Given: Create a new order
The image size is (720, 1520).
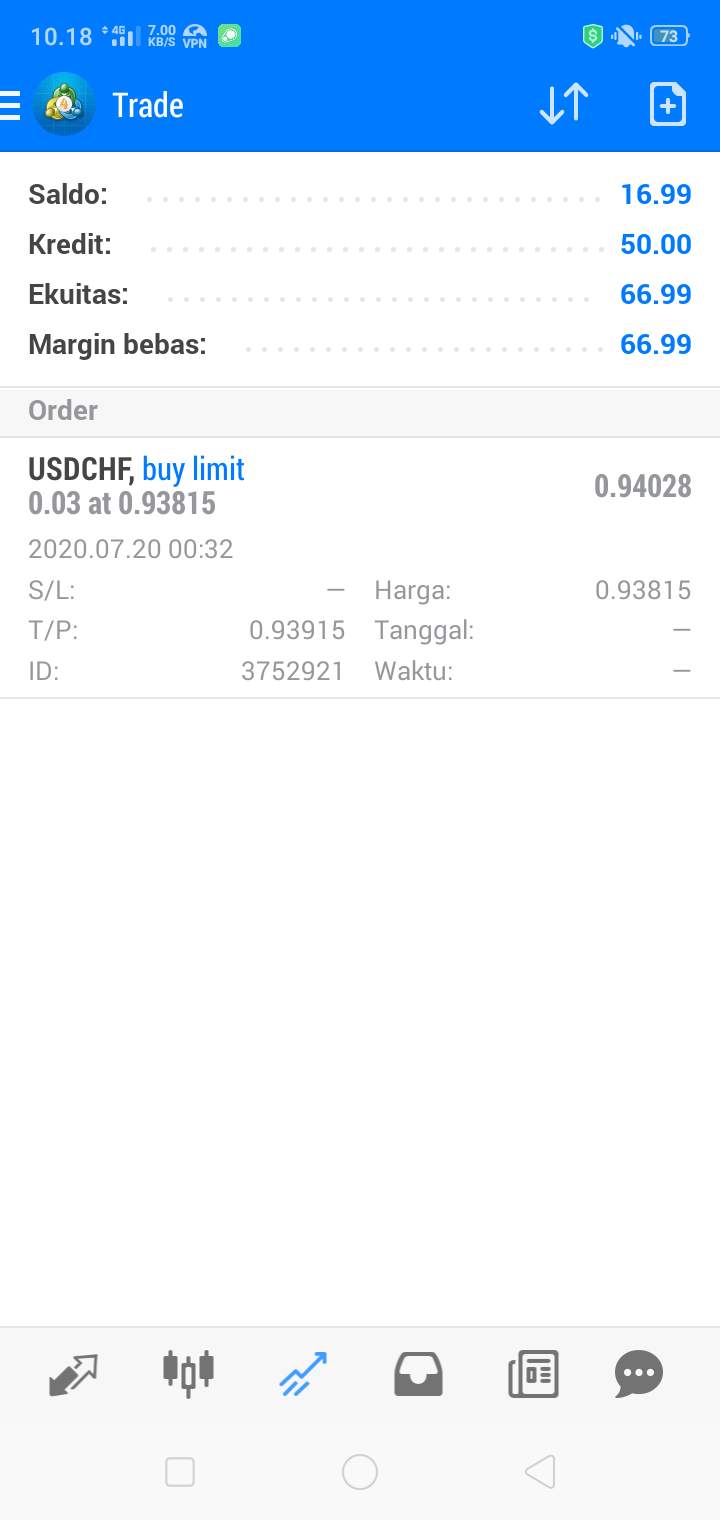Looking at the screenshot, I should 668,104.
